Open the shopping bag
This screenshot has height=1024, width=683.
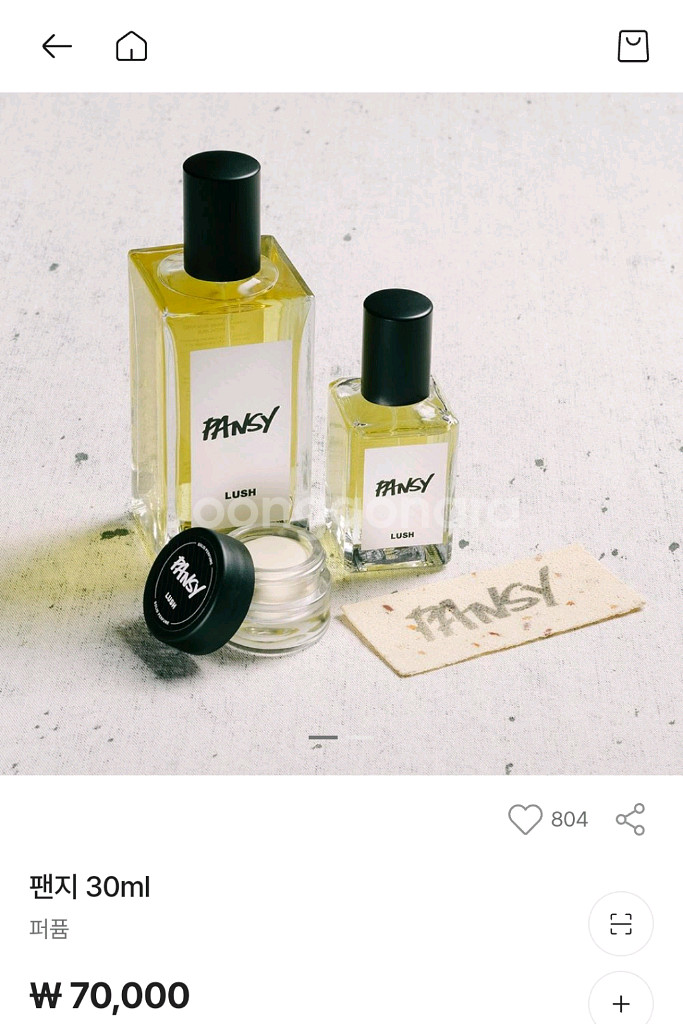pos(632,46)
